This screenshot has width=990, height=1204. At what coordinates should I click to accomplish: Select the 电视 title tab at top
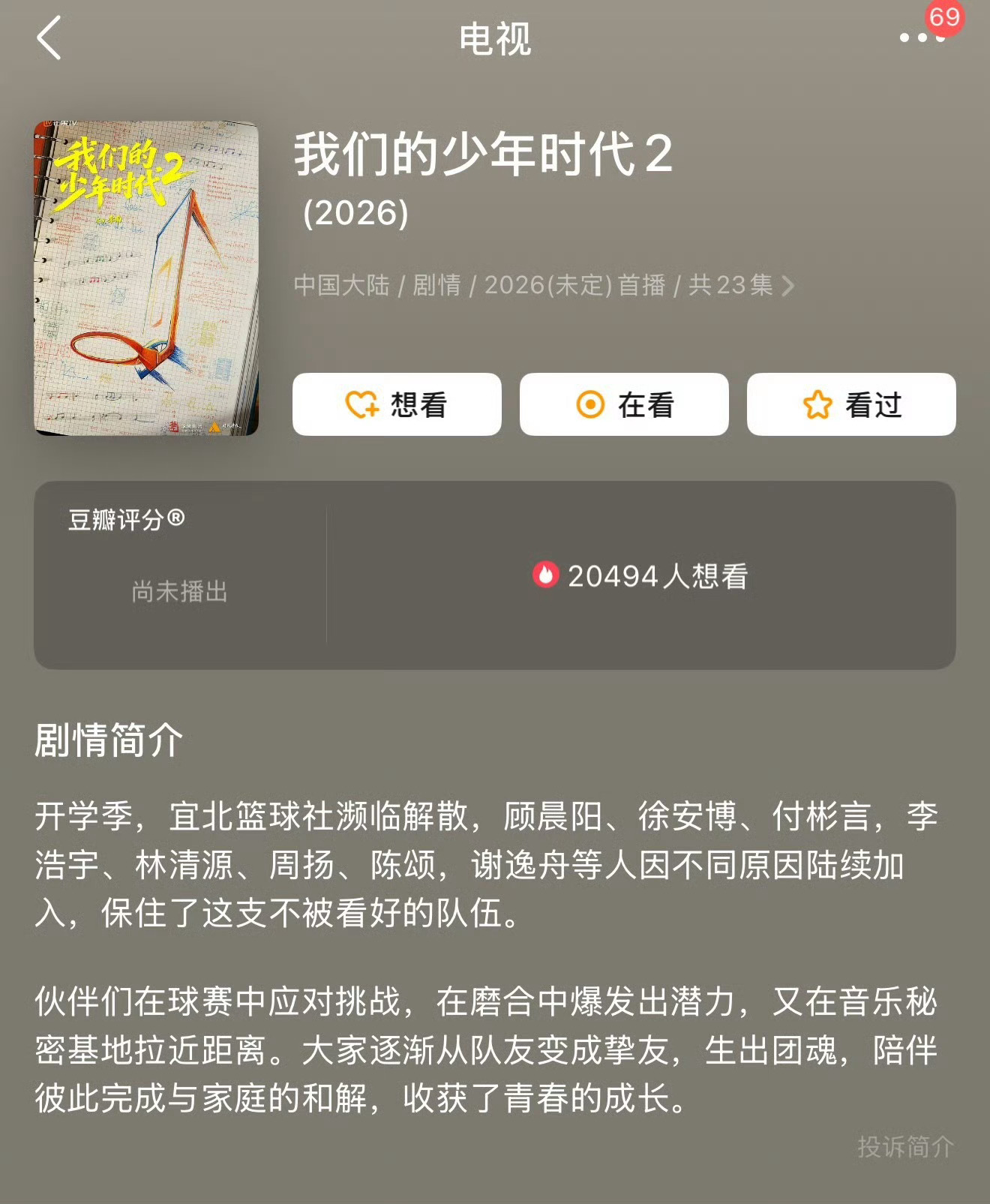pyautogui.click(x=494, y=39)
